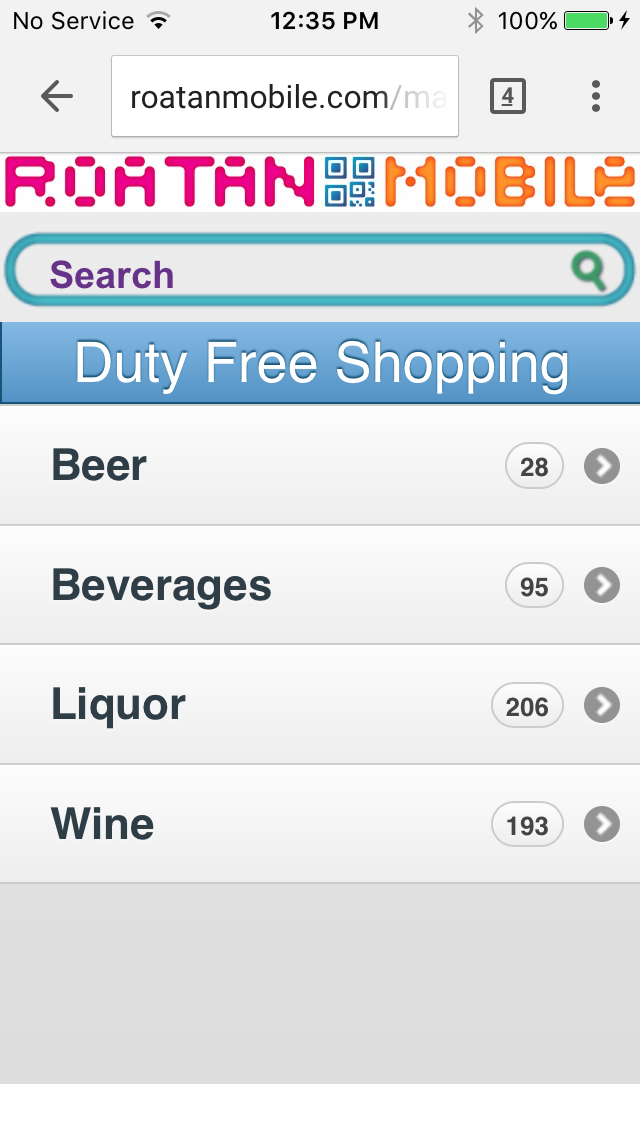
Task: Open the browser overflow menu
Action: click(x=596, y=97)
